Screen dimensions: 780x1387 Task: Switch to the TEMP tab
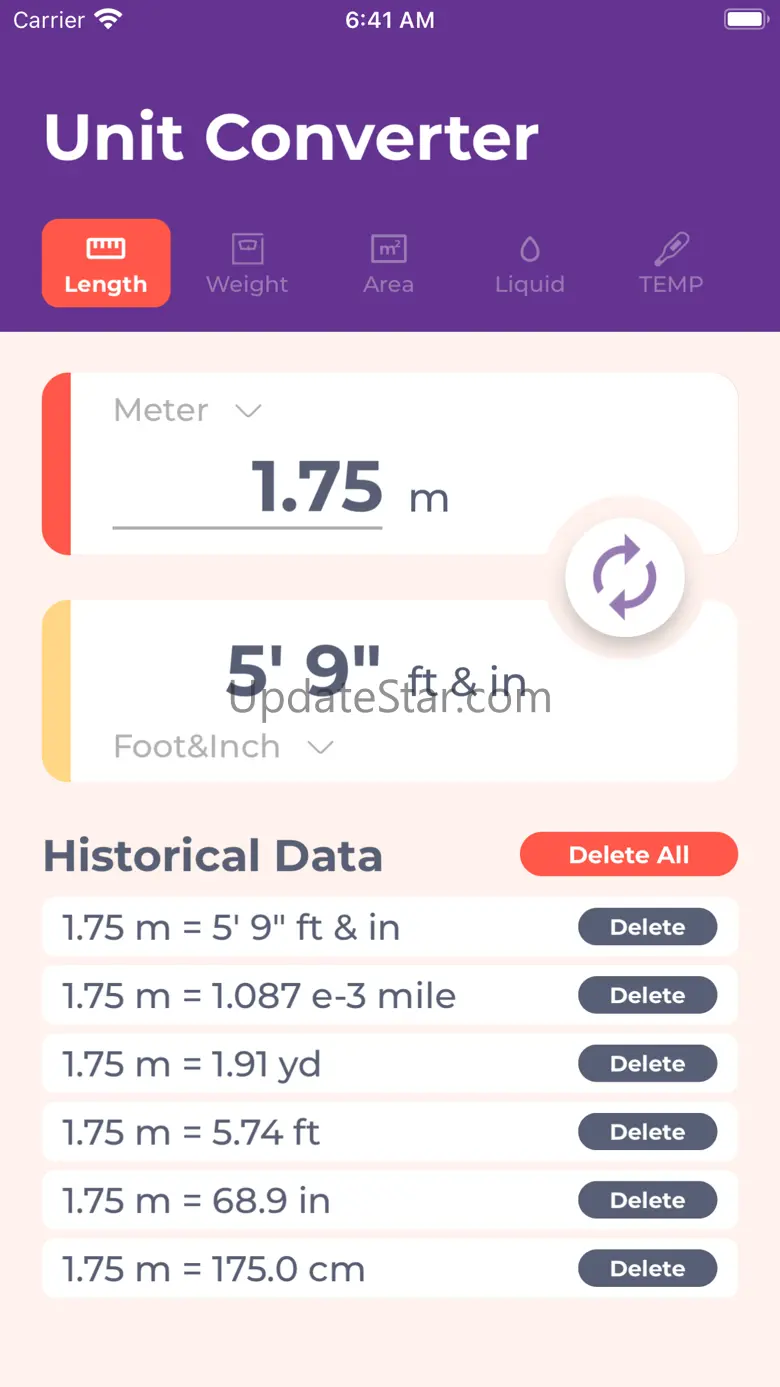pos(671,264)
